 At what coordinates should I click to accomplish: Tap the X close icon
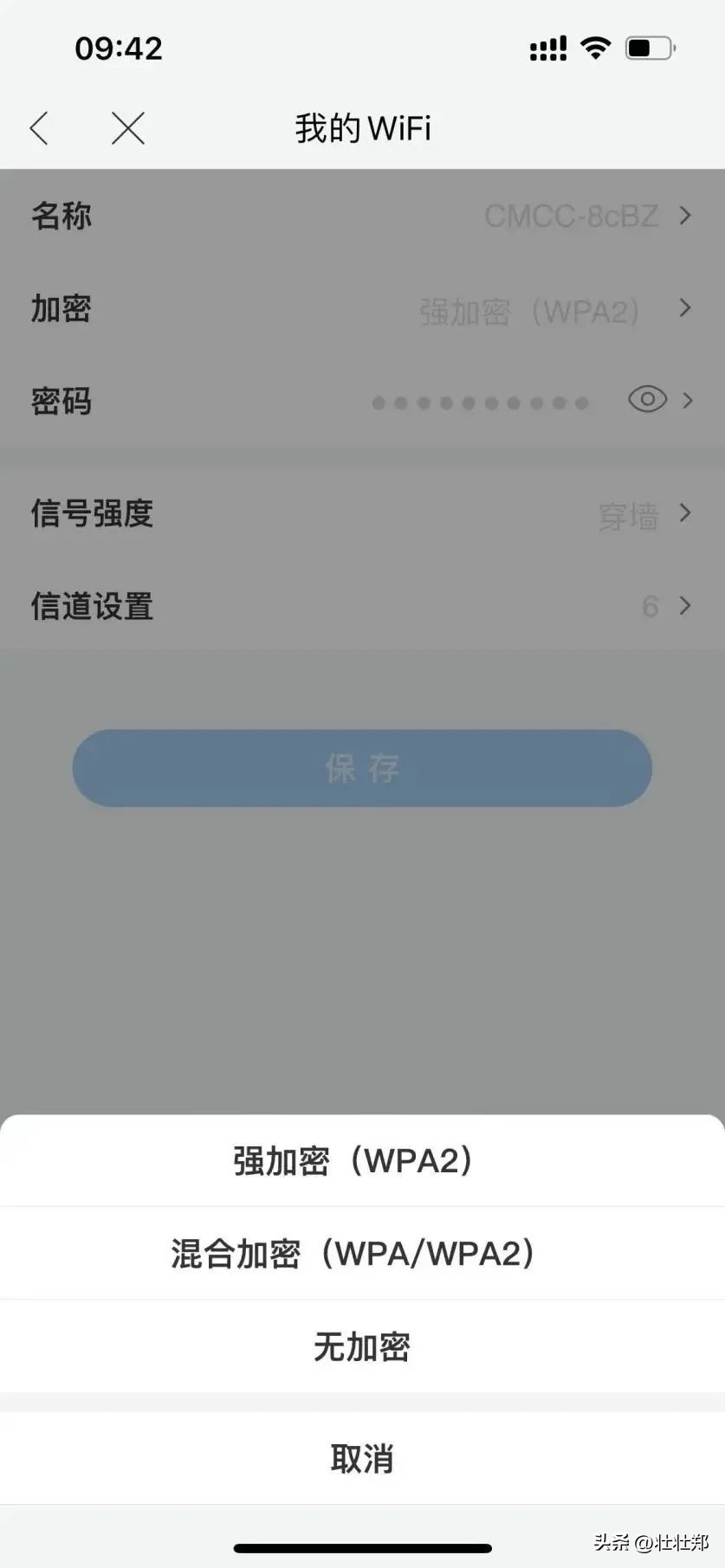127,127
